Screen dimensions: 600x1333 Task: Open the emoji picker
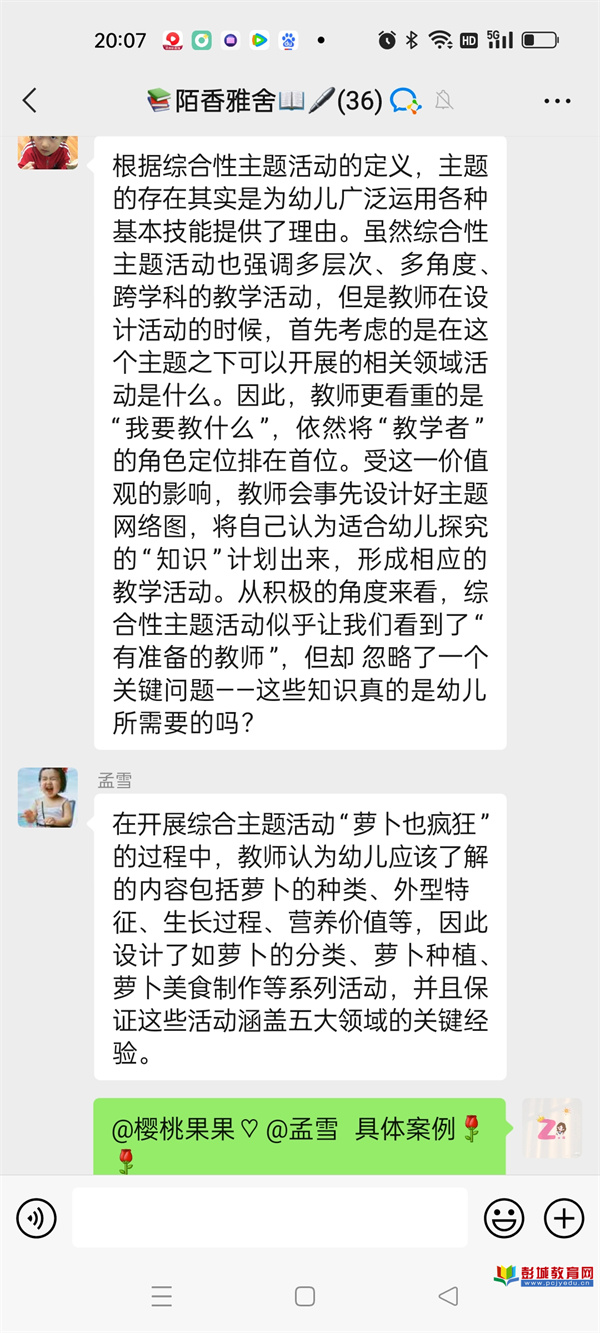click(504, 1218)
